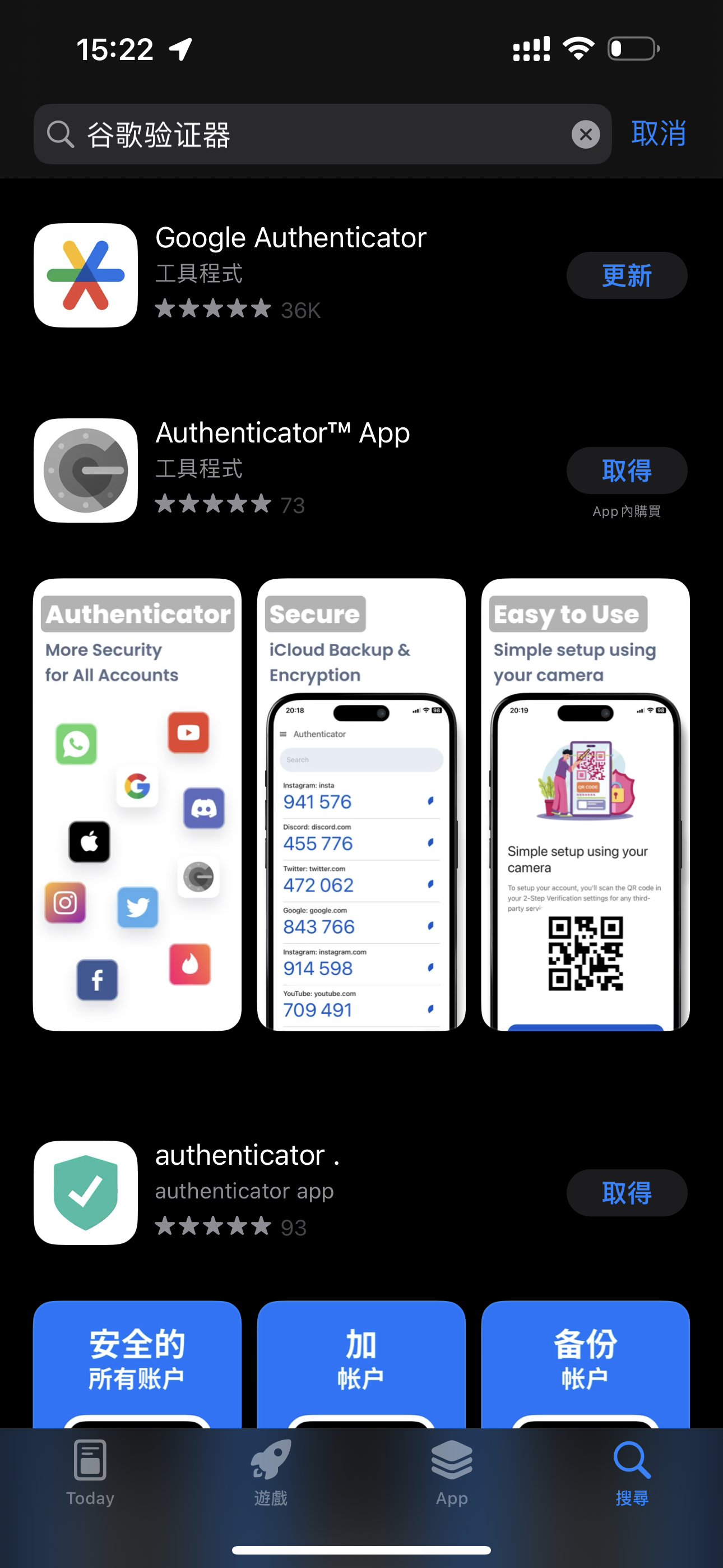Switch to the Today tab
Image resolution: width=723 pixels, height=1568 pixels.
click(90, 1472)
